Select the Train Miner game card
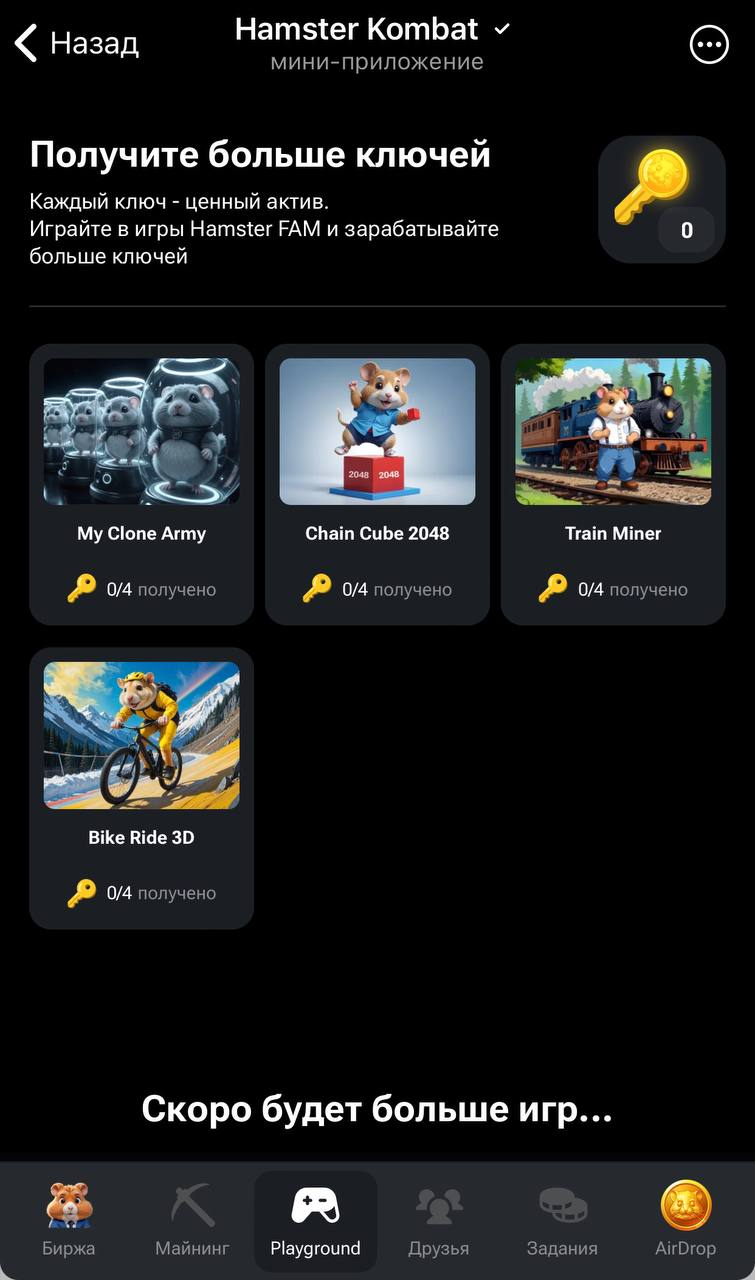The height and width of the screenshot is (1280, 755). (x=613, y=484)
